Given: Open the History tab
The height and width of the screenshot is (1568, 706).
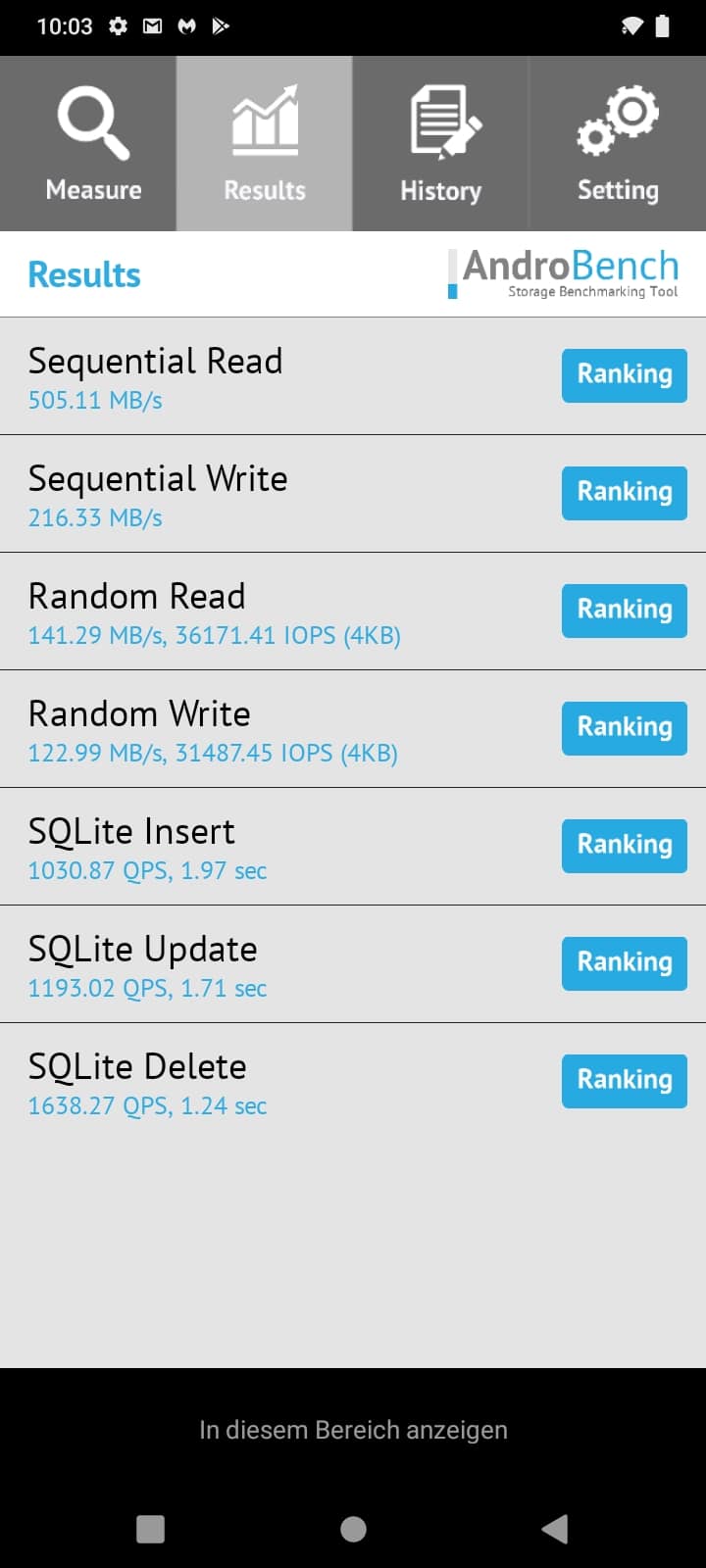Looking at the screenshot, I should coord(441,143).
